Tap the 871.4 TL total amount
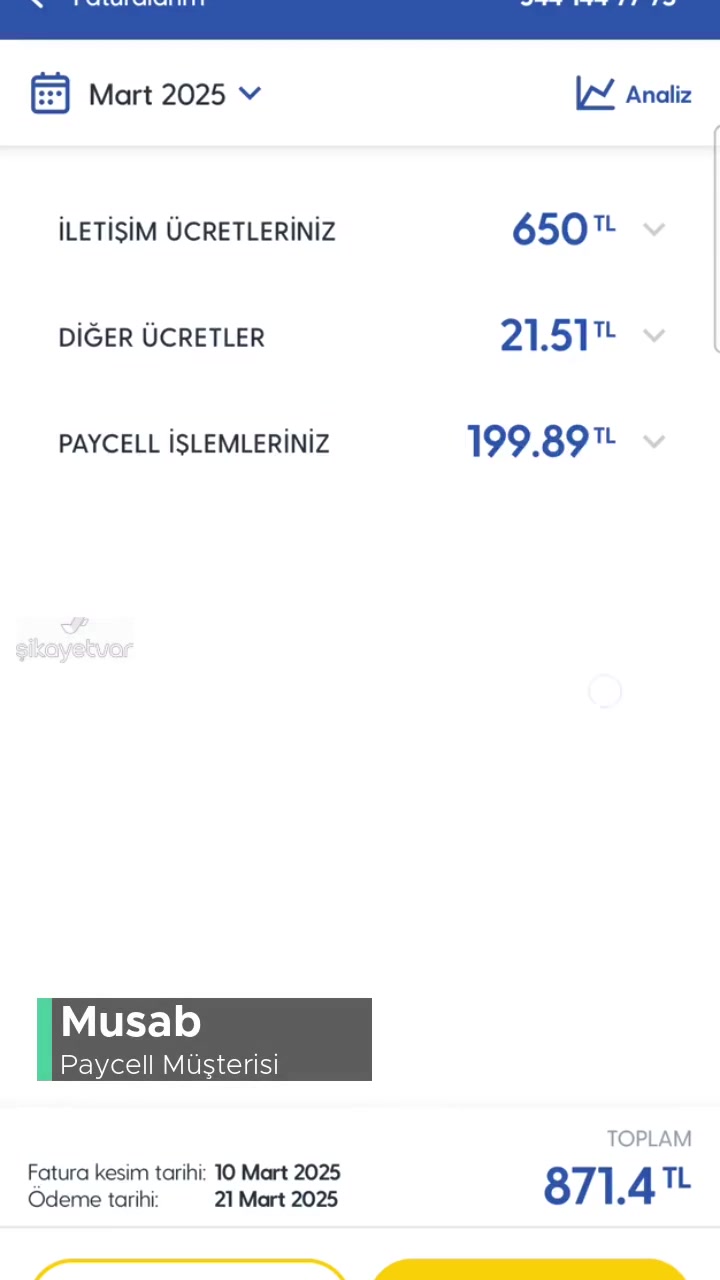 615,1185
